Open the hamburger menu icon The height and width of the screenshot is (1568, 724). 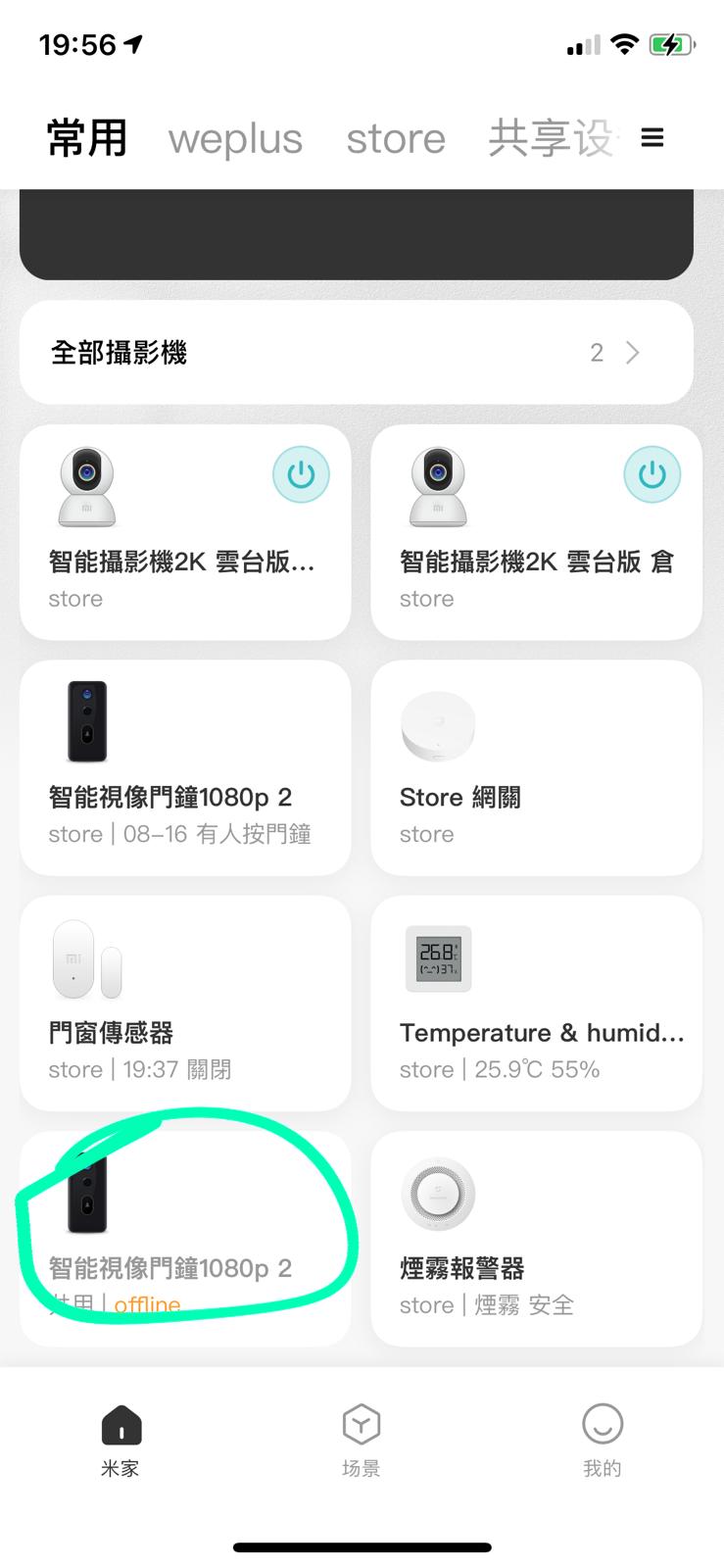click(652, 138)
